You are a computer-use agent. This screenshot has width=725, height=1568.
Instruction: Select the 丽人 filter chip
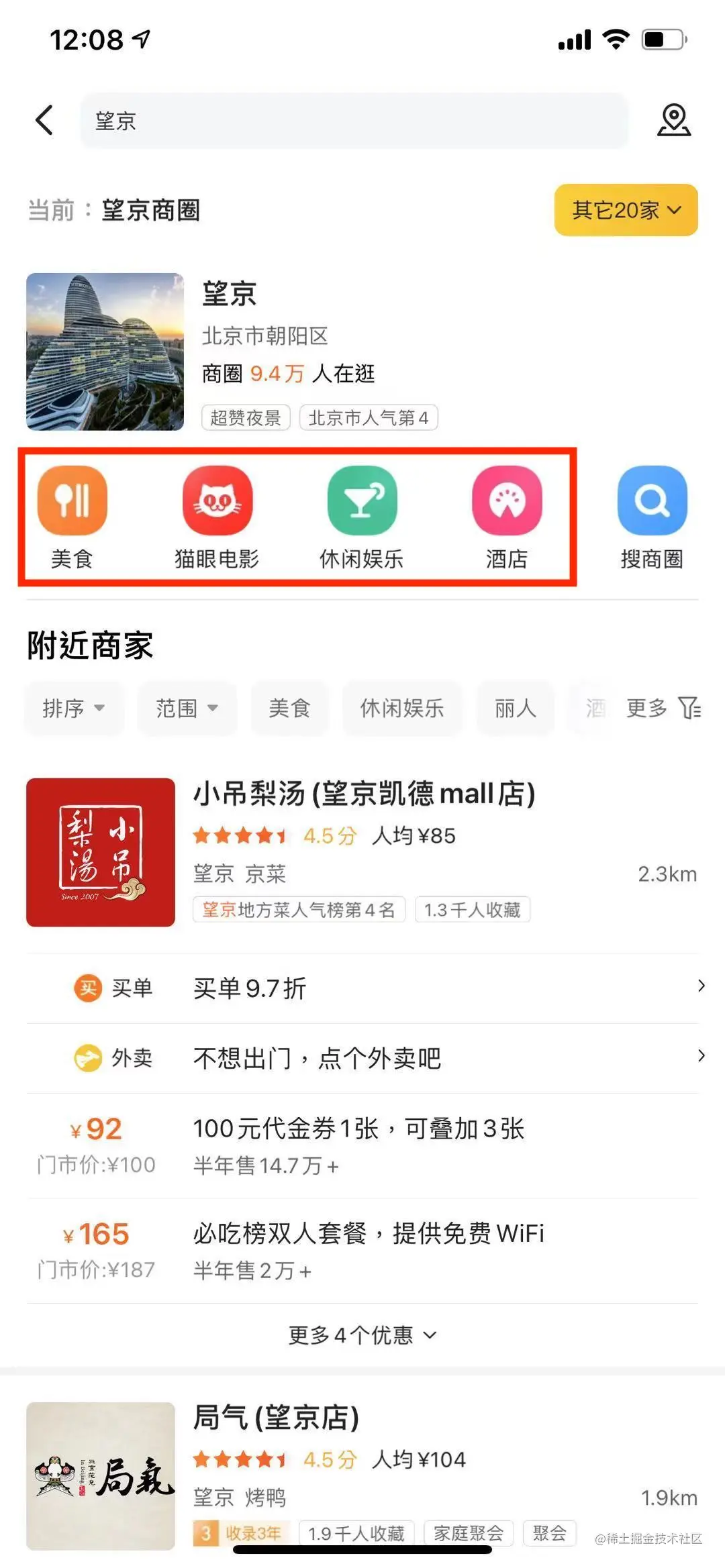(x=515, y=709)
